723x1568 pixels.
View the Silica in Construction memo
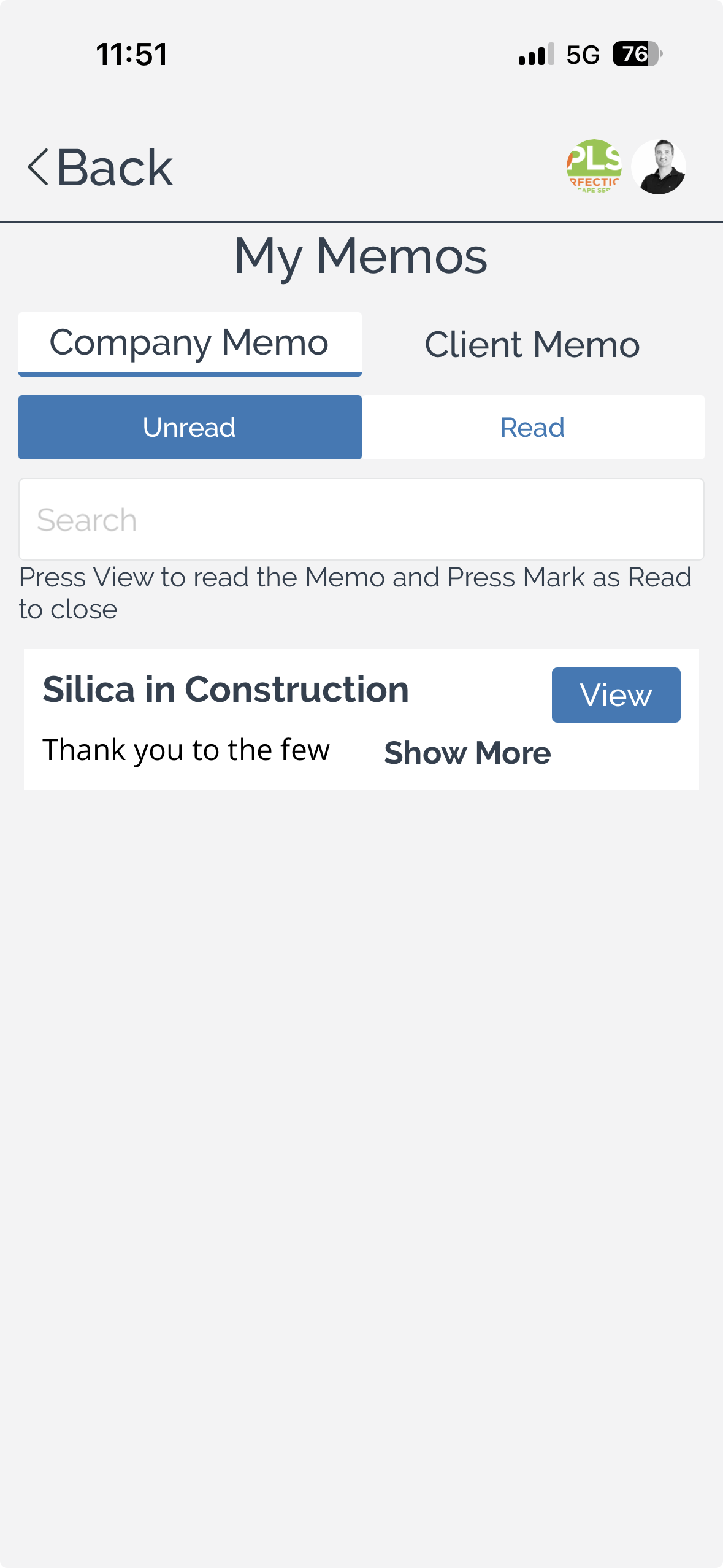[616, 695]
